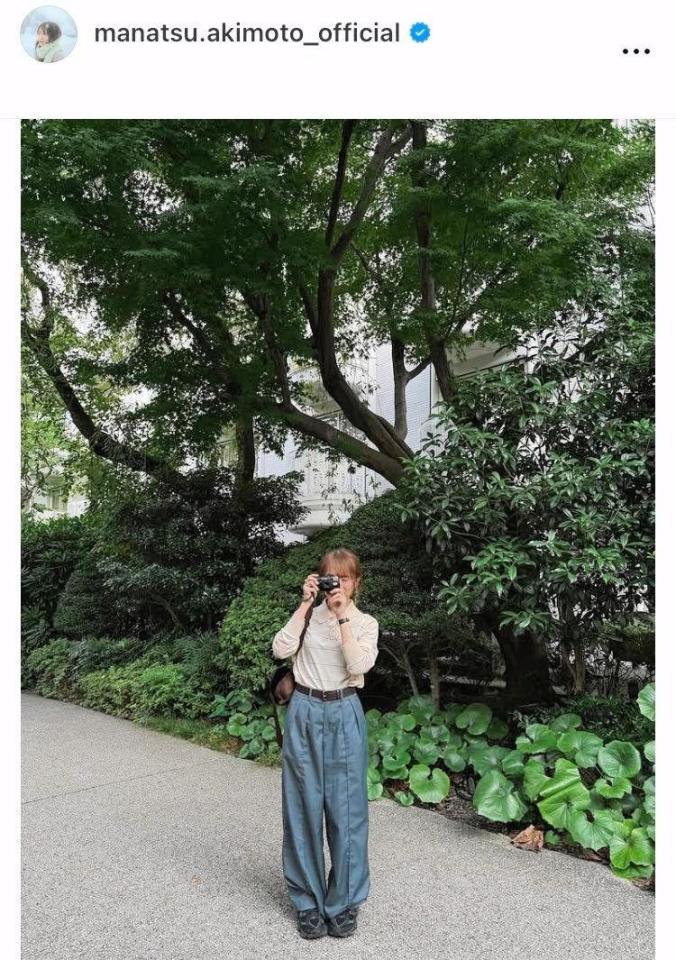Open the profile picture of manatsu.akimoto_official
The width and height of the screenshot is (676, 960).
[48, 34]
